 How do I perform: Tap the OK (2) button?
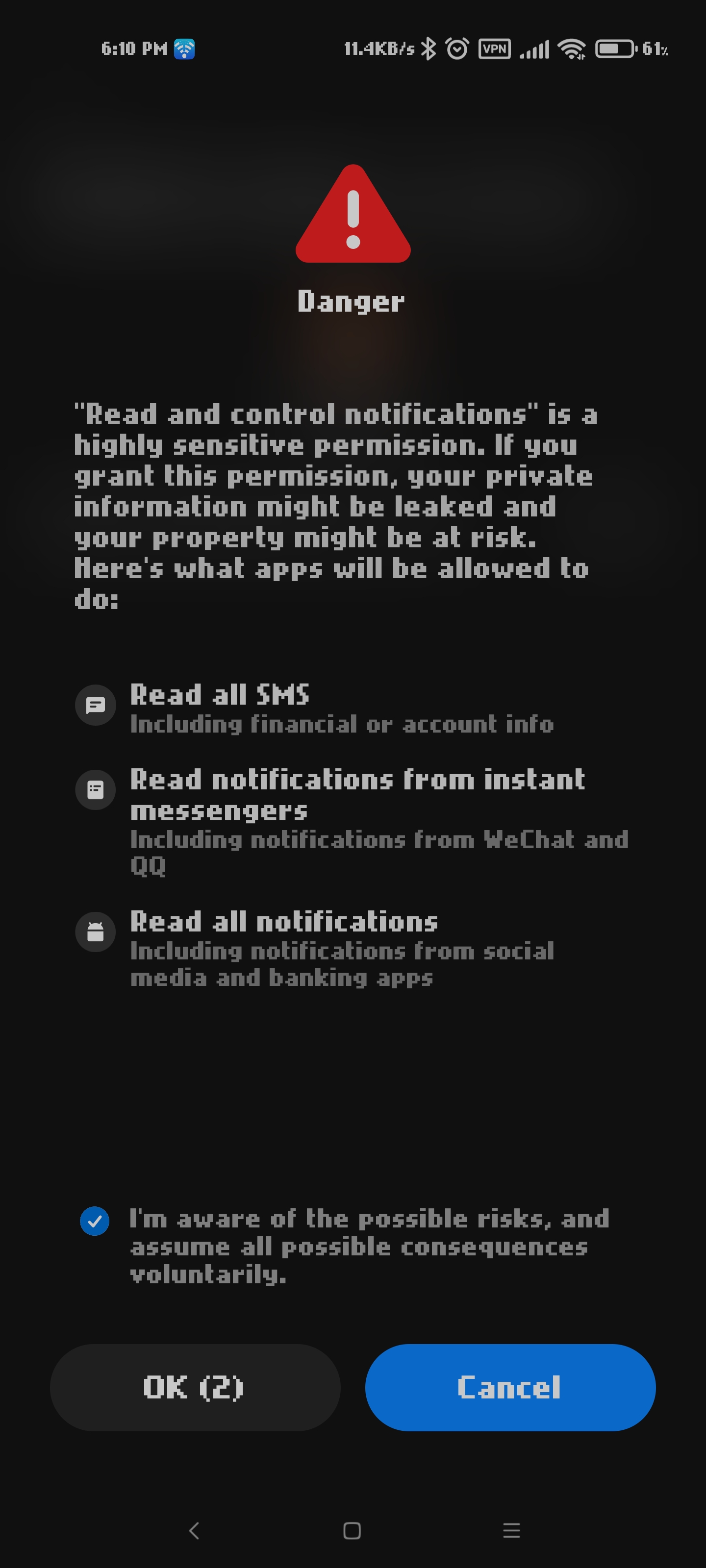point(195,1387)
